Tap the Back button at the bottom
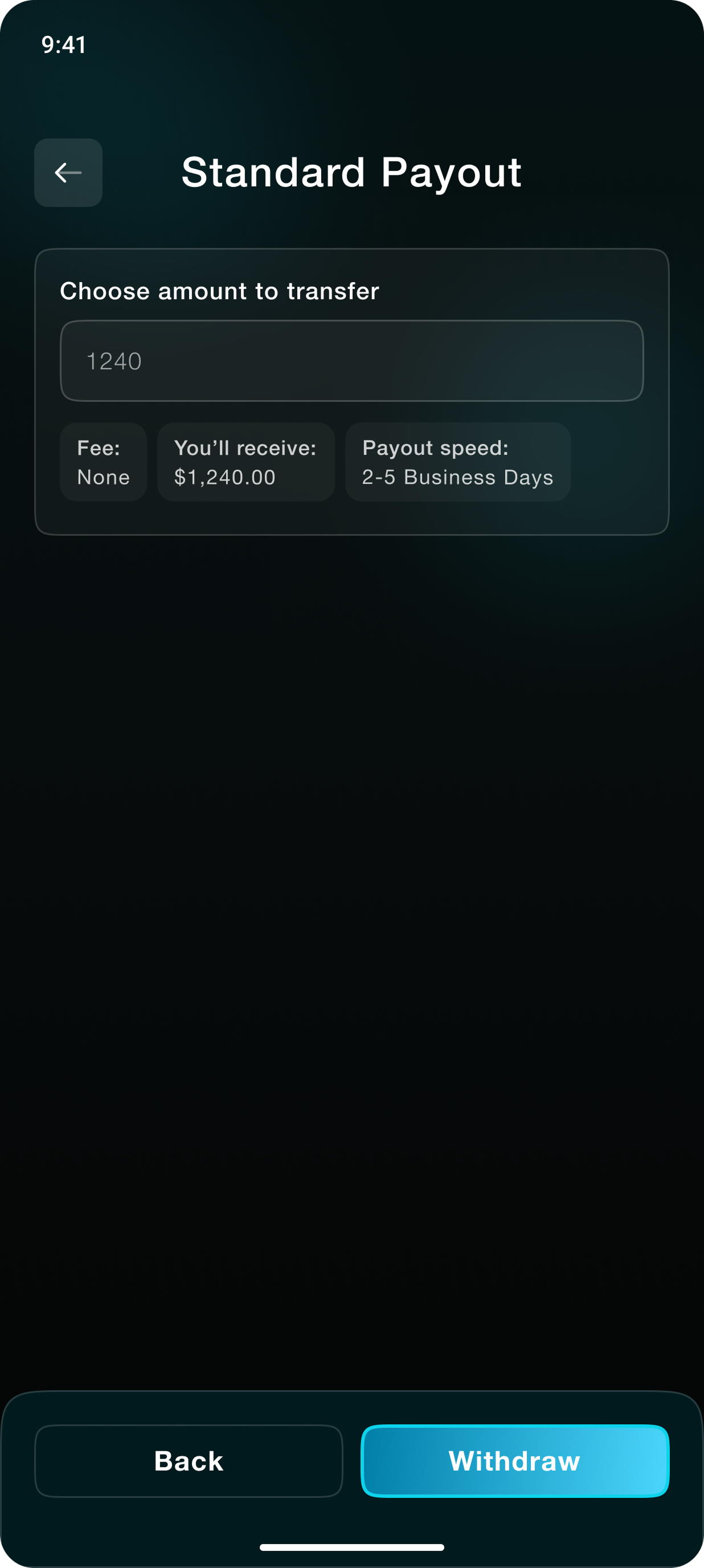704x1568 pixels. pos(189,1461)
